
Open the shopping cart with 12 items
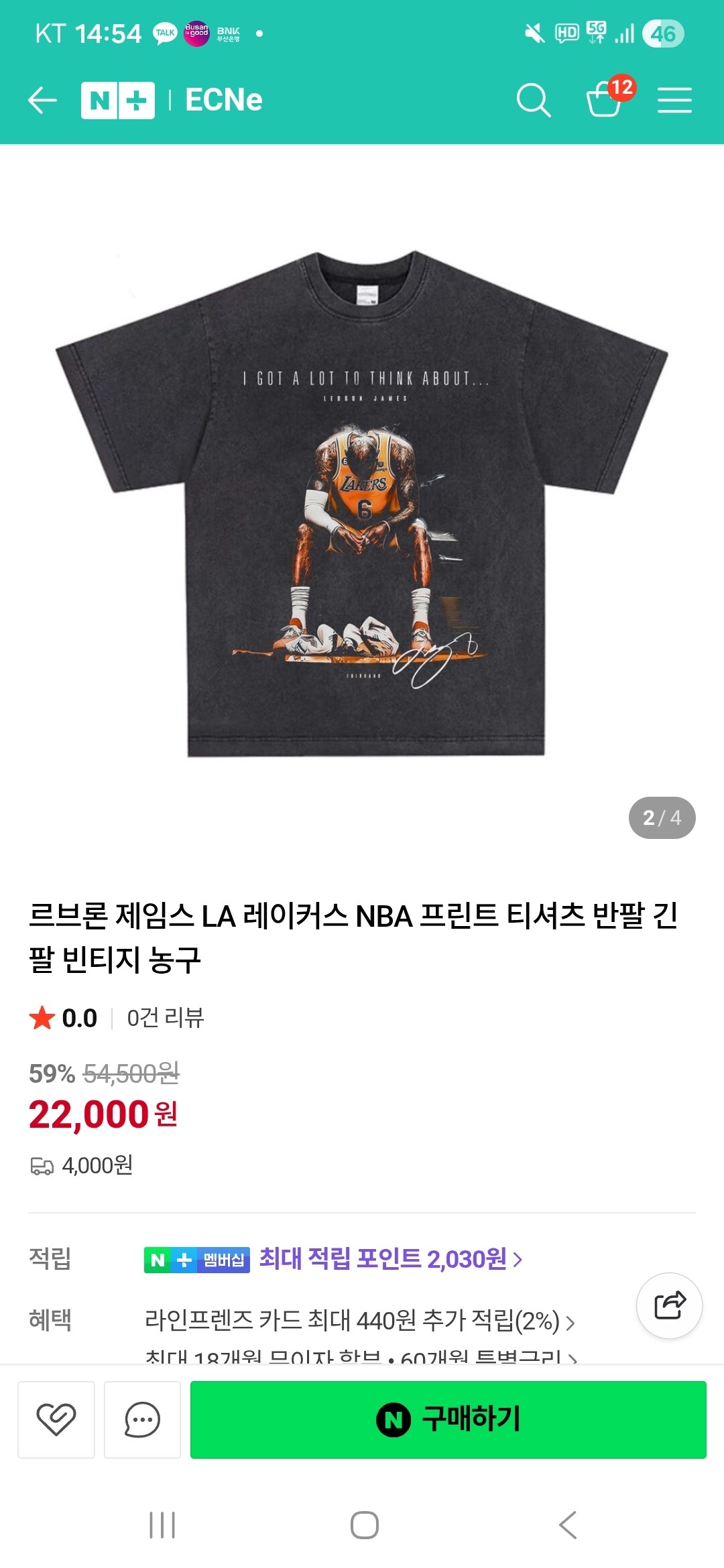click(x=605, y=101)
